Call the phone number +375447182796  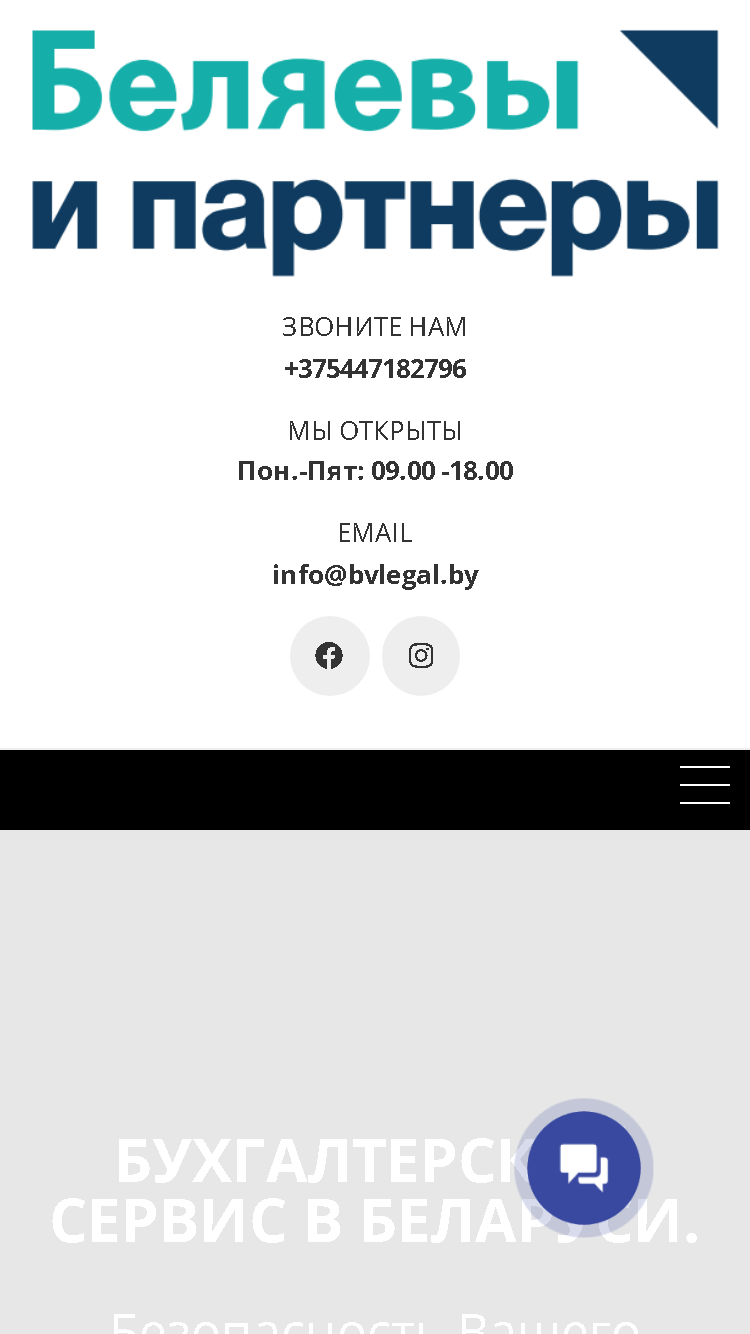click(x=375, y=369)
